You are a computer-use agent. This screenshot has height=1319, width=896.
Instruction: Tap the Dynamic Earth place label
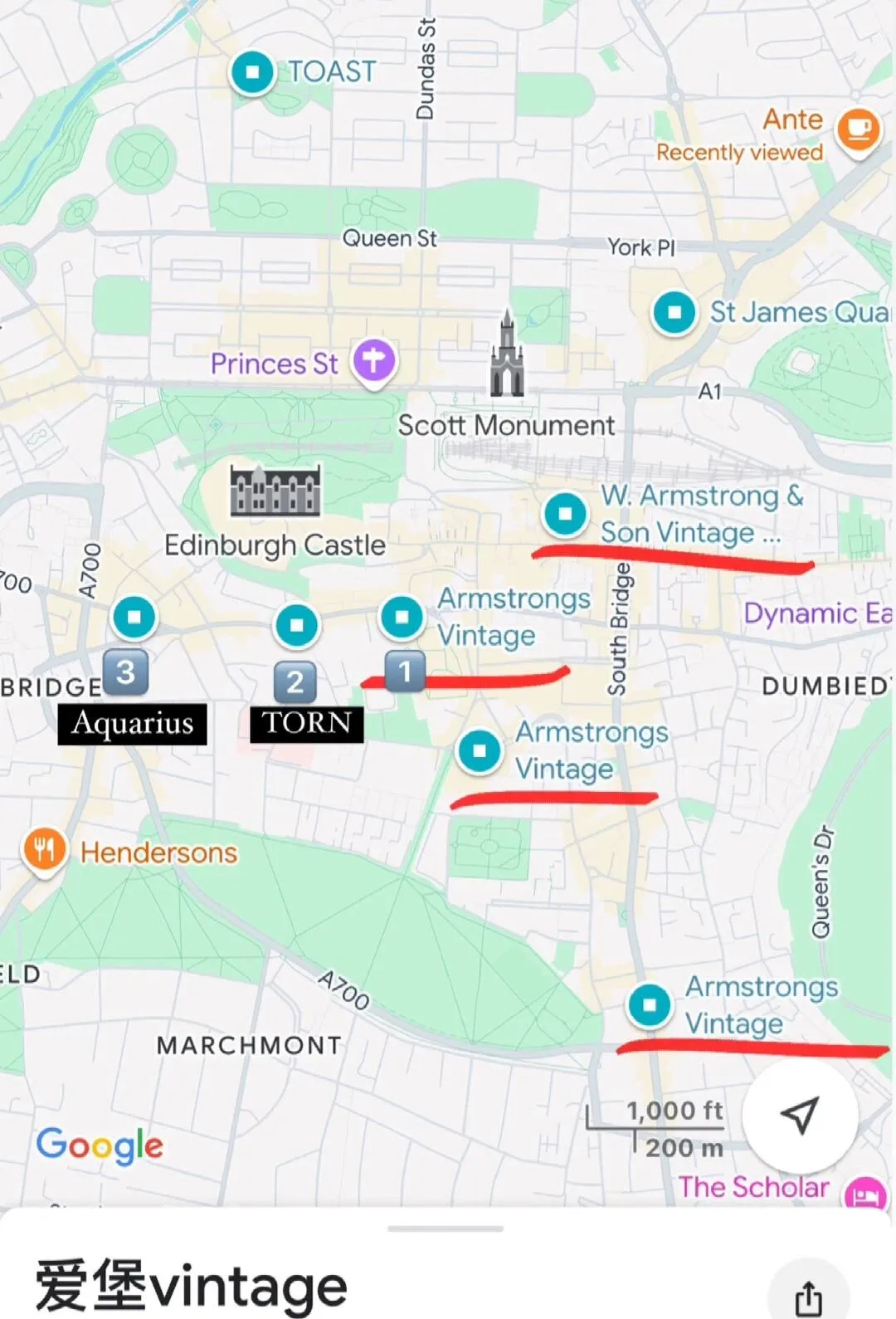(817, 613)
